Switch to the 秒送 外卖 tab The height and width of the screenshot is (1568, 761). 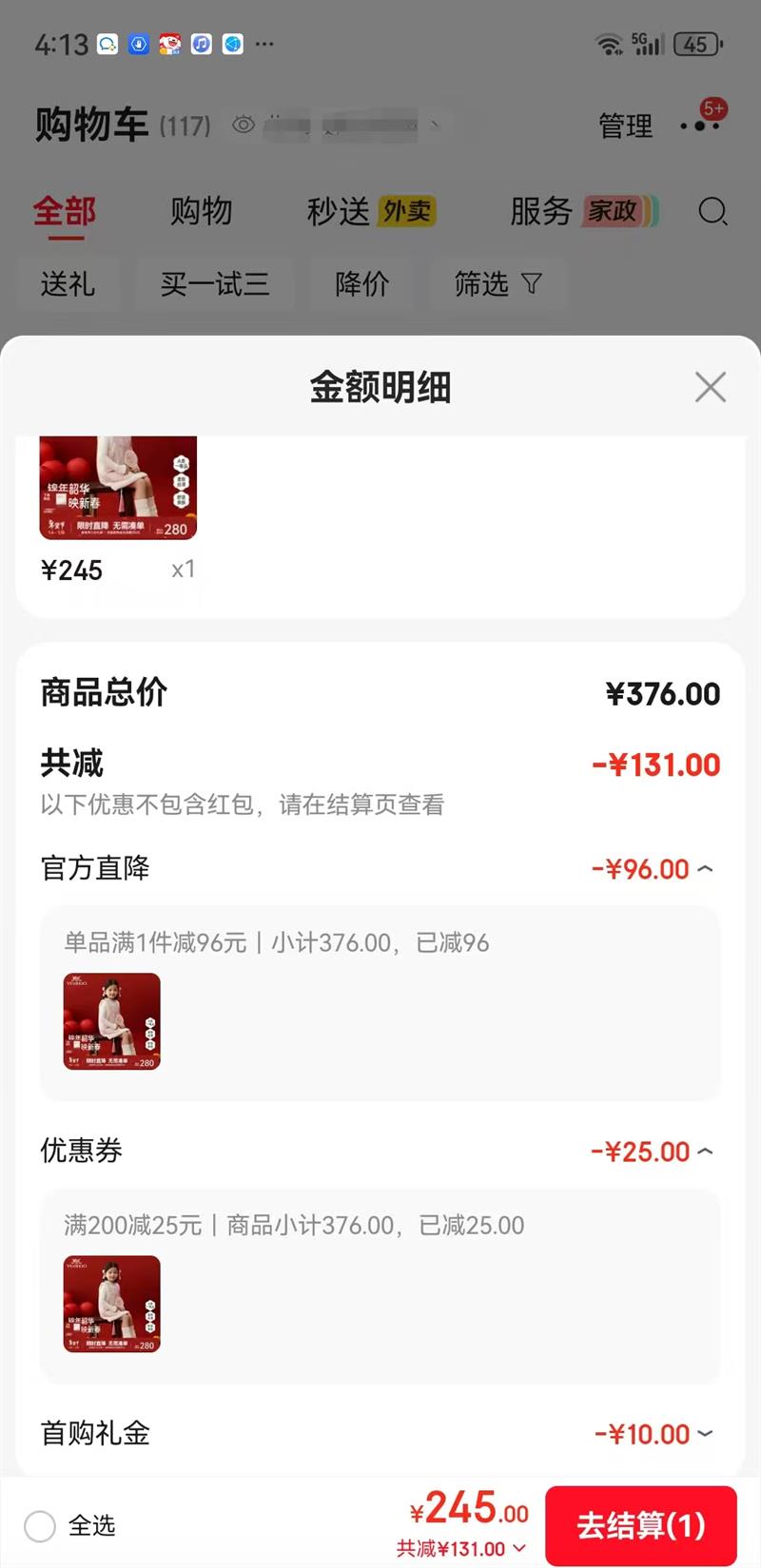click(x=371, y=211)
